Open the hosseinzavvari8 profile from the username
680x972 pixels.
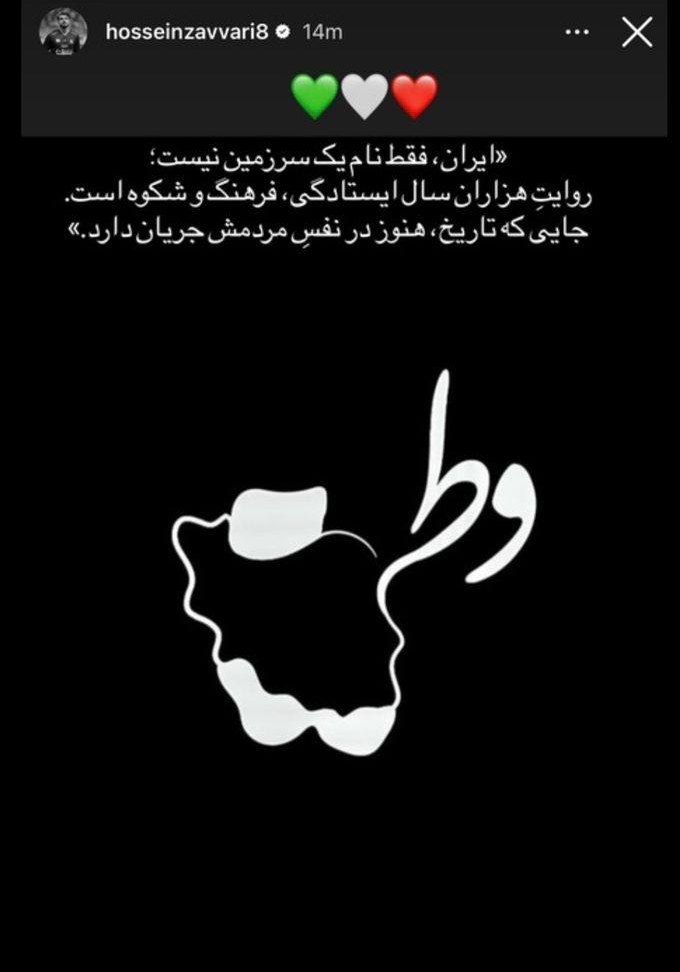click(x=184, y=32)
